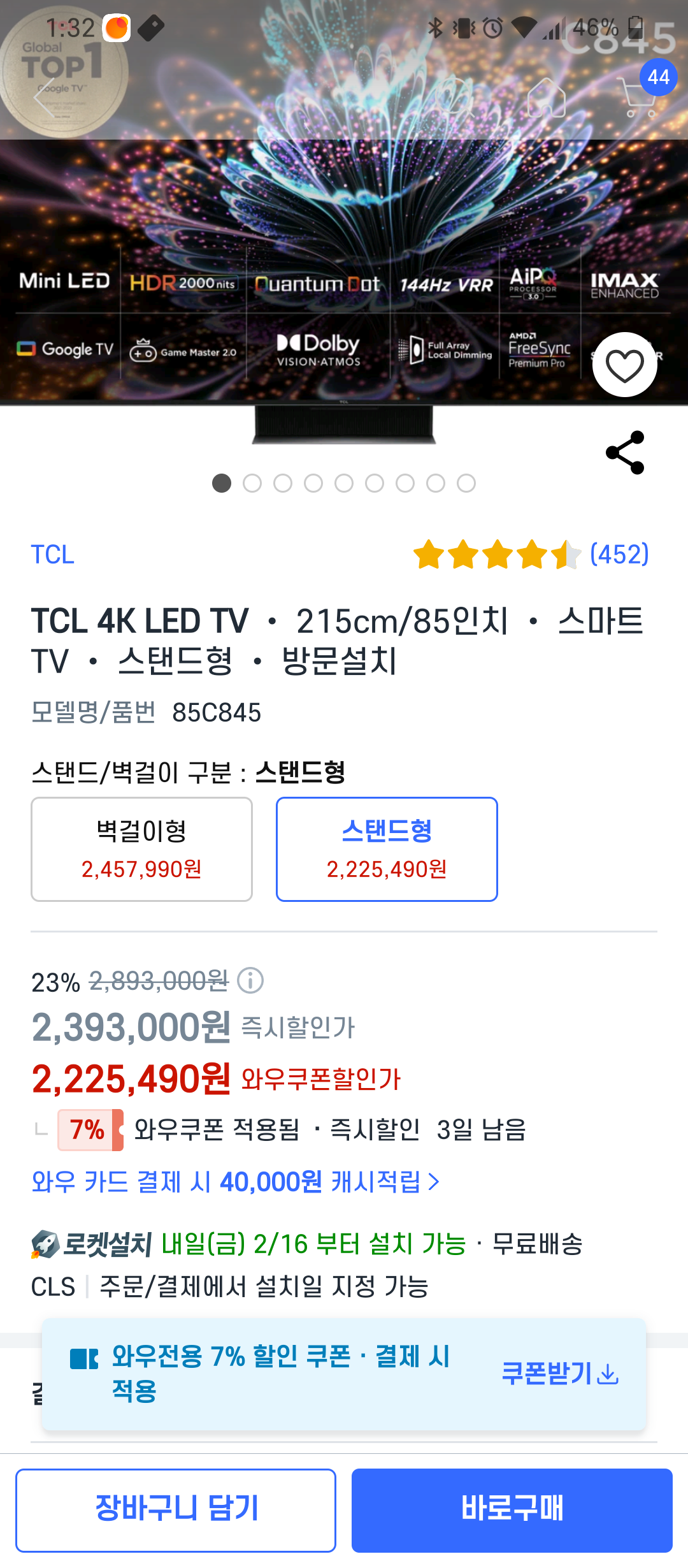This screenshot has width=688, height=1568.
Task: Open 와우 카드 40,000원 캐시적립 link
Action: pyautogui.click(x=235, y=1182)
